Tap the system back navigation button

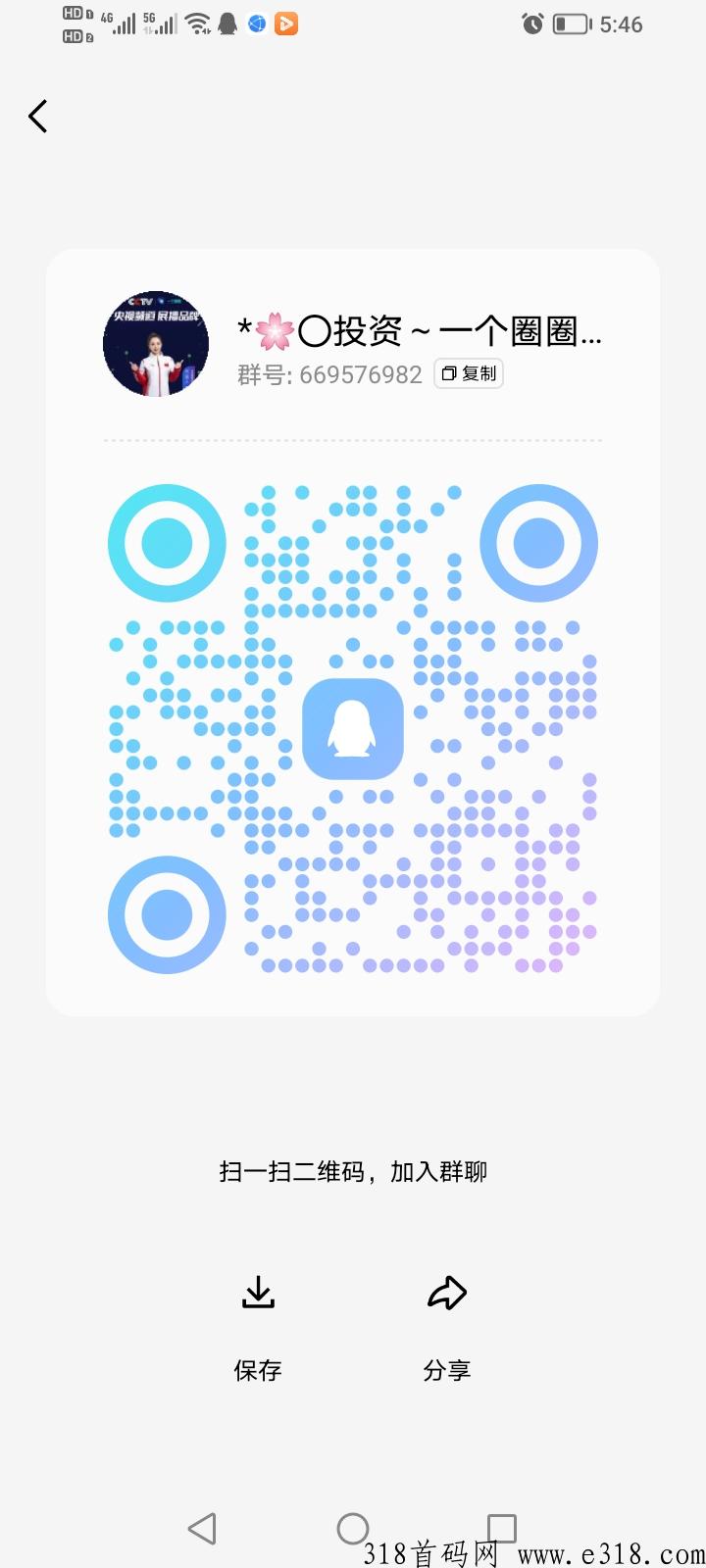coord(202,1529)
